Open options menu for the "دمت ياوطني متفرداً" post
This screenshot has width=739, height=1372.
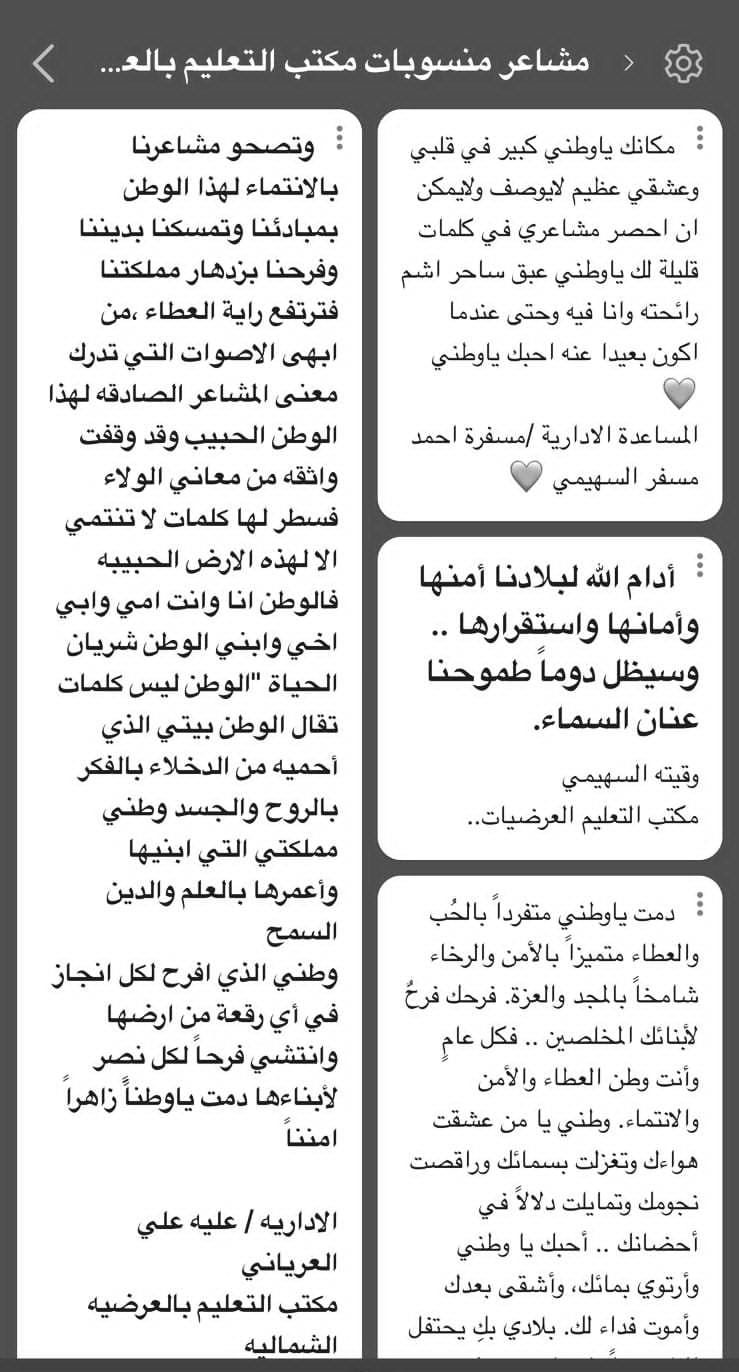click(700, 904)
